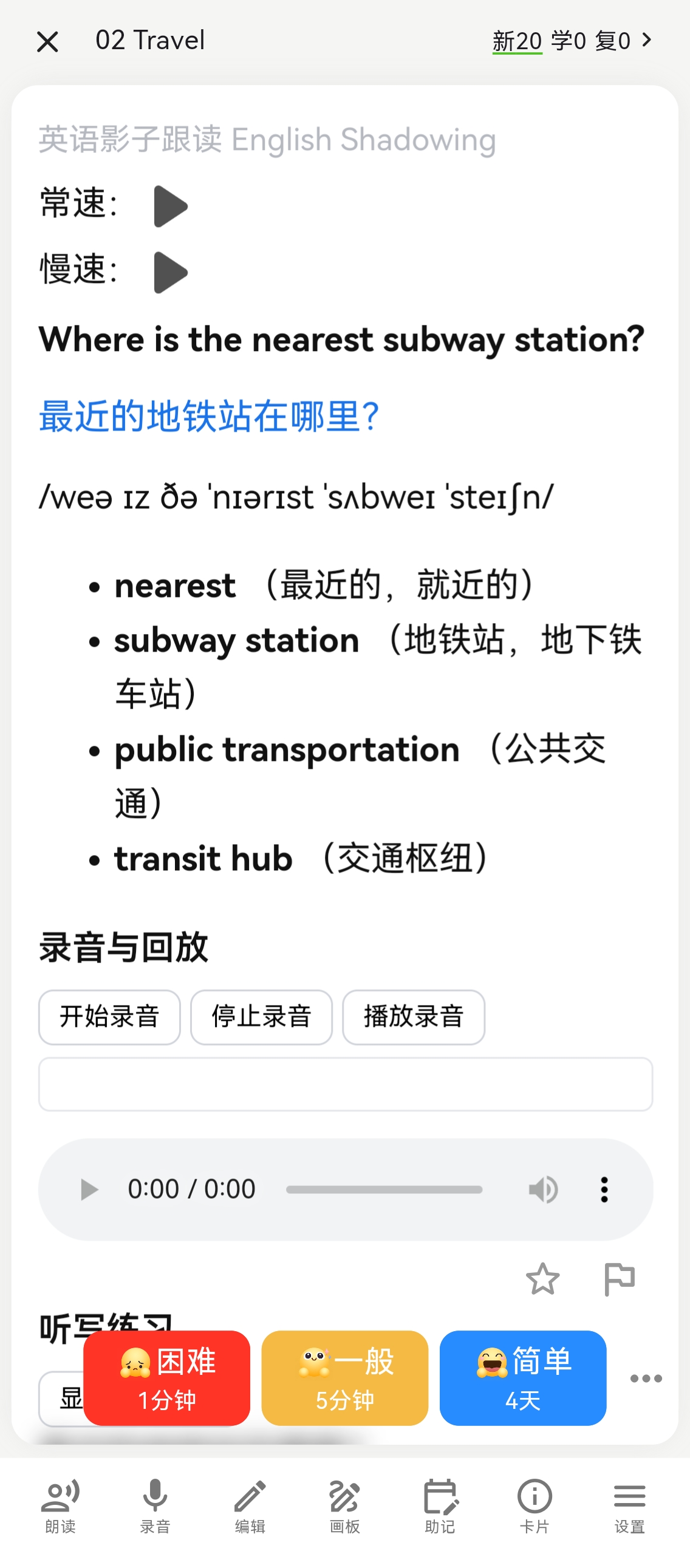Viewport: 690px width, 1568px height.
Task: Play the recorded audio in the player
Action: tap(89, 1189)
